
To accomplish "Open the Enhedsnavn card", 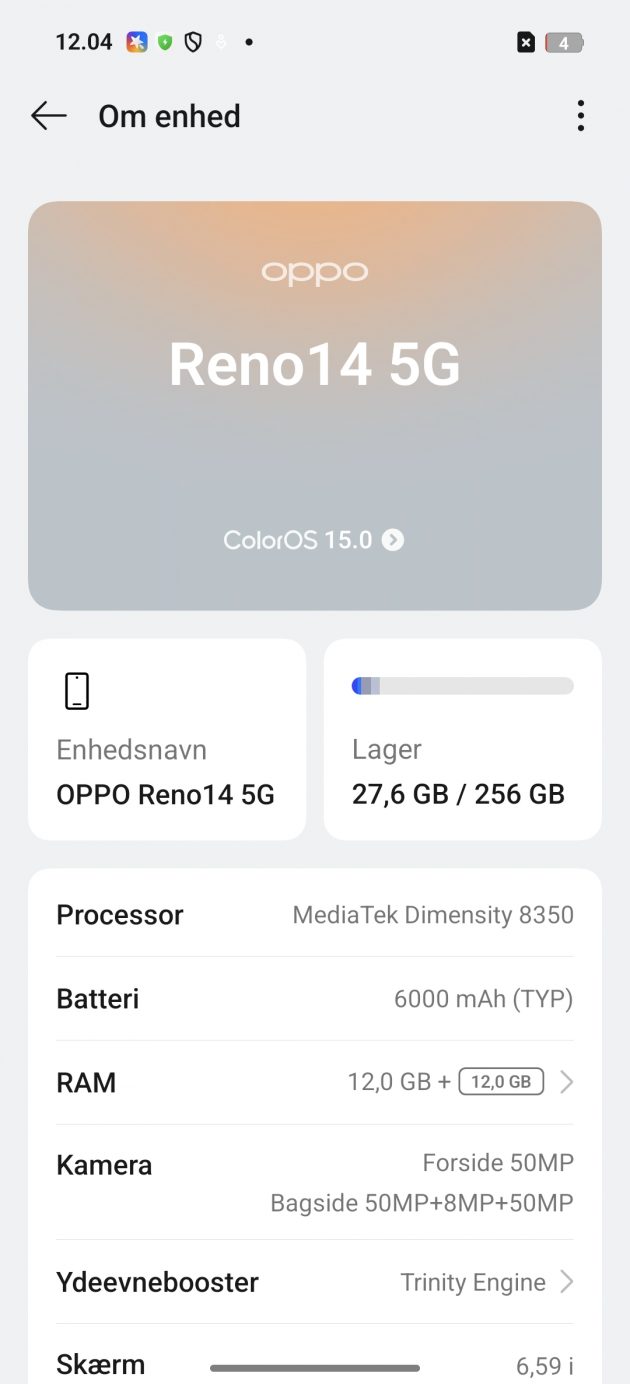I will [166, 740].
